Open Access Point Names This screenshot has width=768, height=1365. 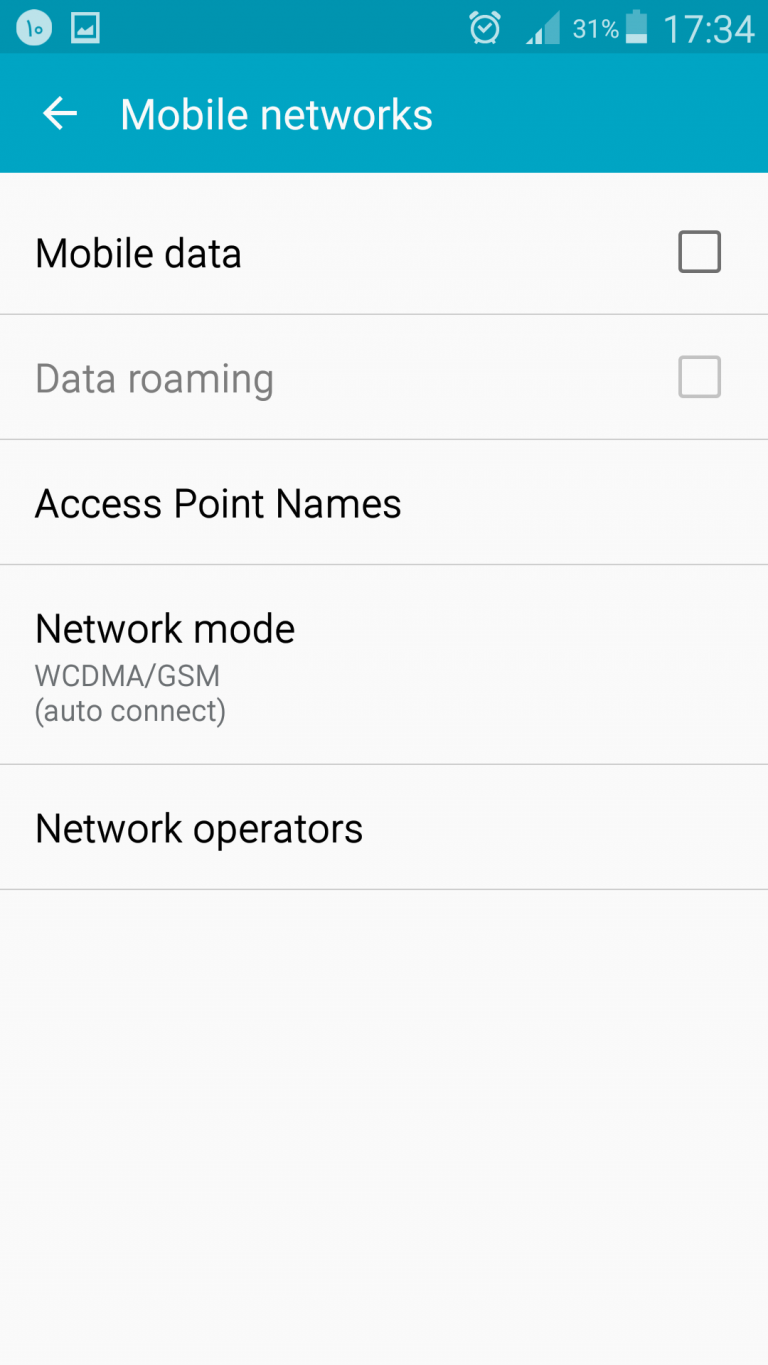(218, 503)
